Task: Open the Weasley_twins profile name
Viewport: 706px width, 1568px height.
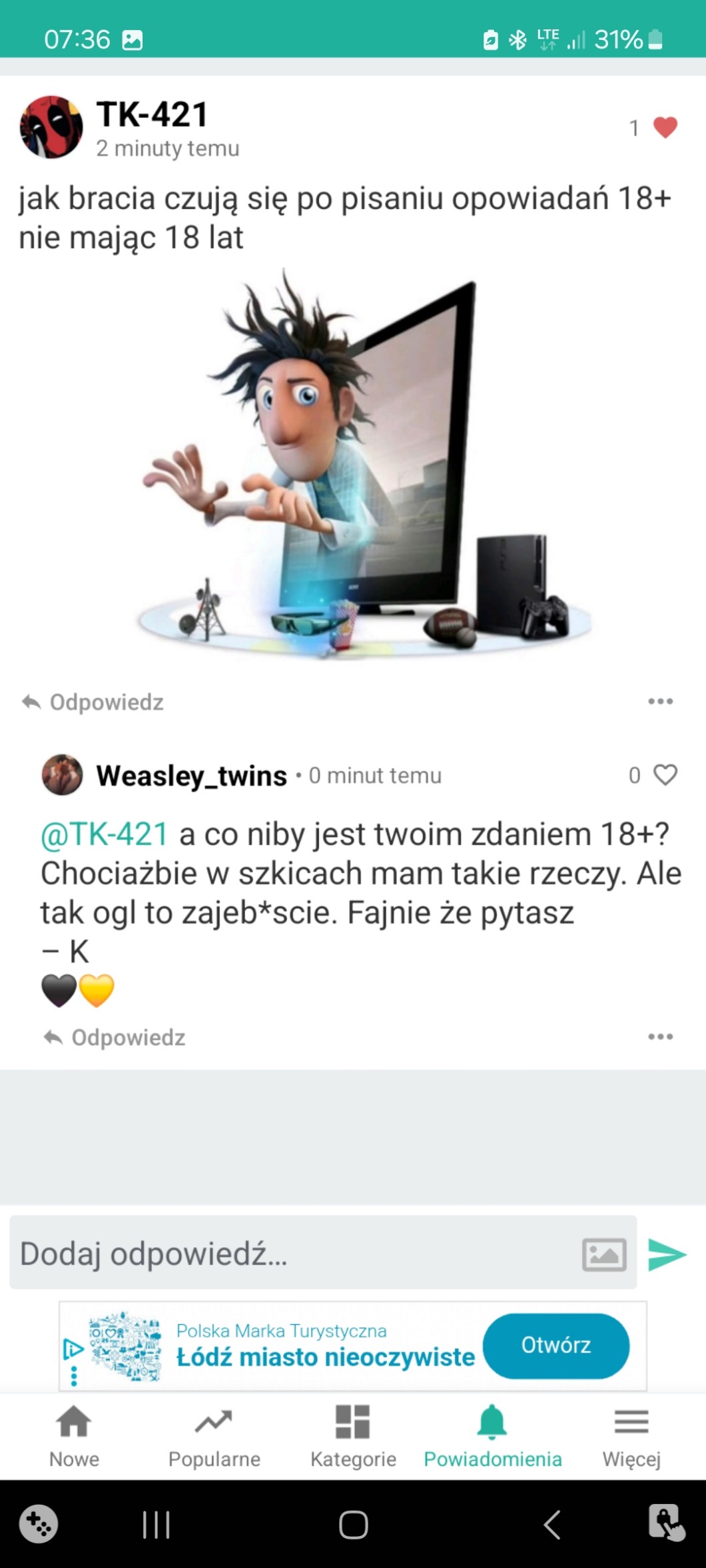Action: 191,776
